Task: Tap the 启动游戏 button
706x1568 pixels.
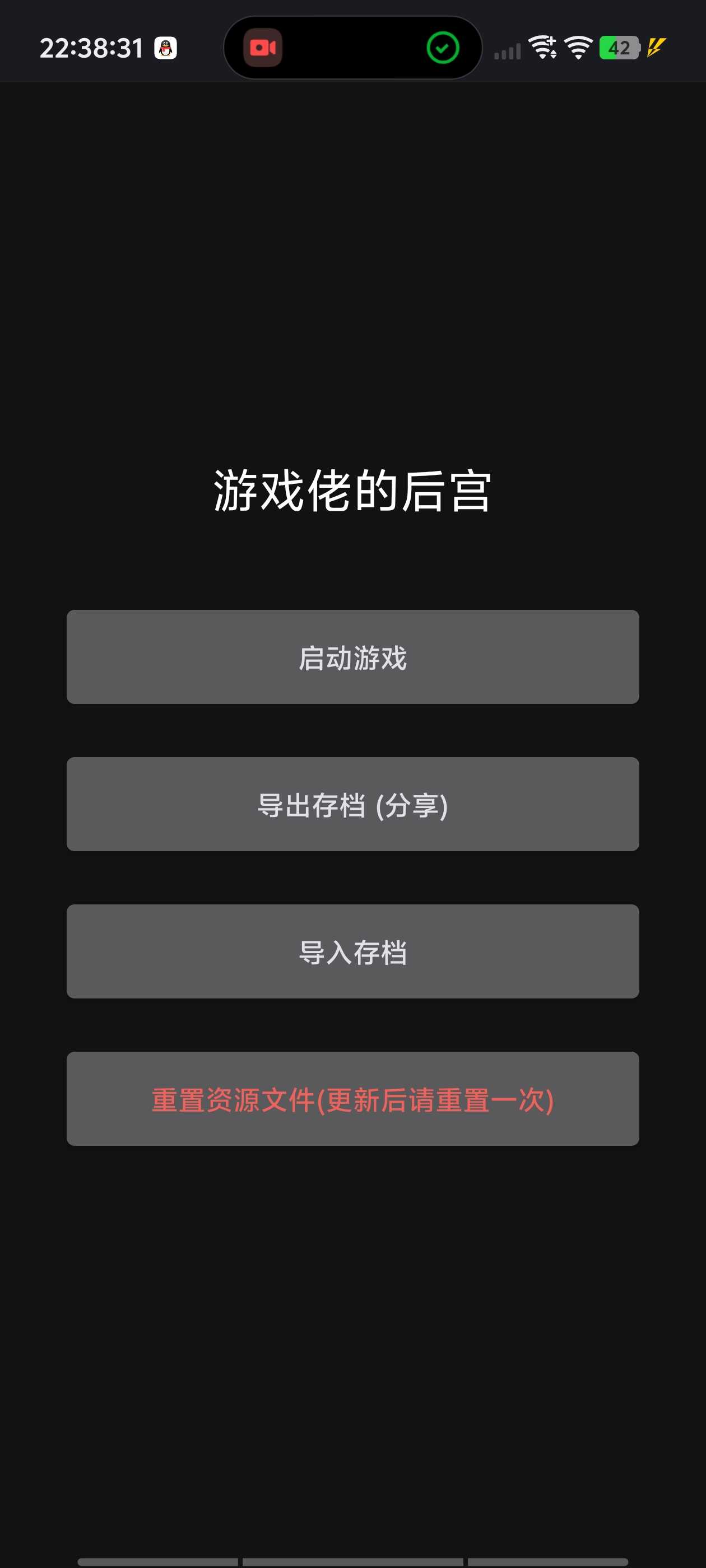Action: click(x=352, y=657)
